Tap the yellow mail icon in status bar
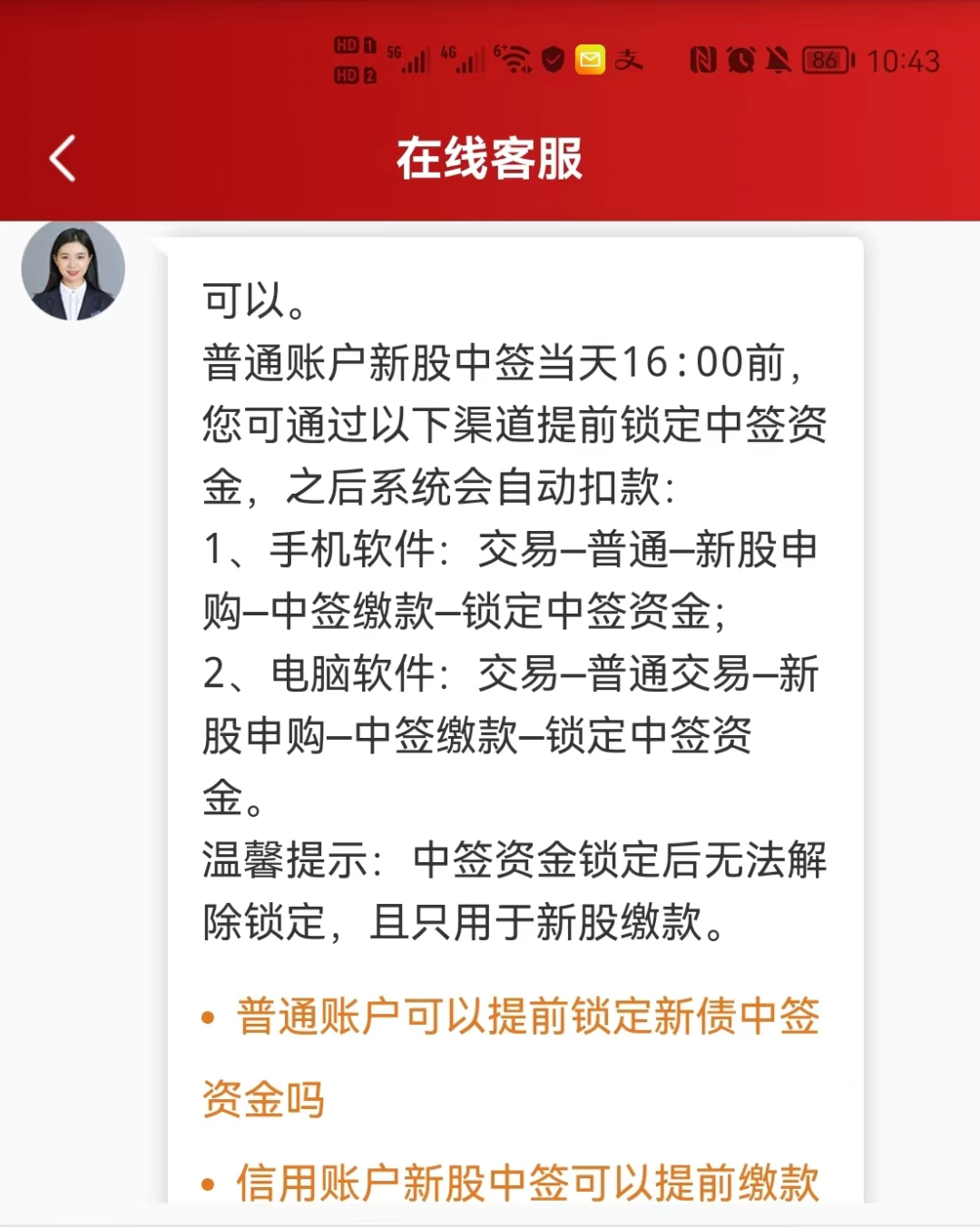980x1228 pixels. (591, 59)
